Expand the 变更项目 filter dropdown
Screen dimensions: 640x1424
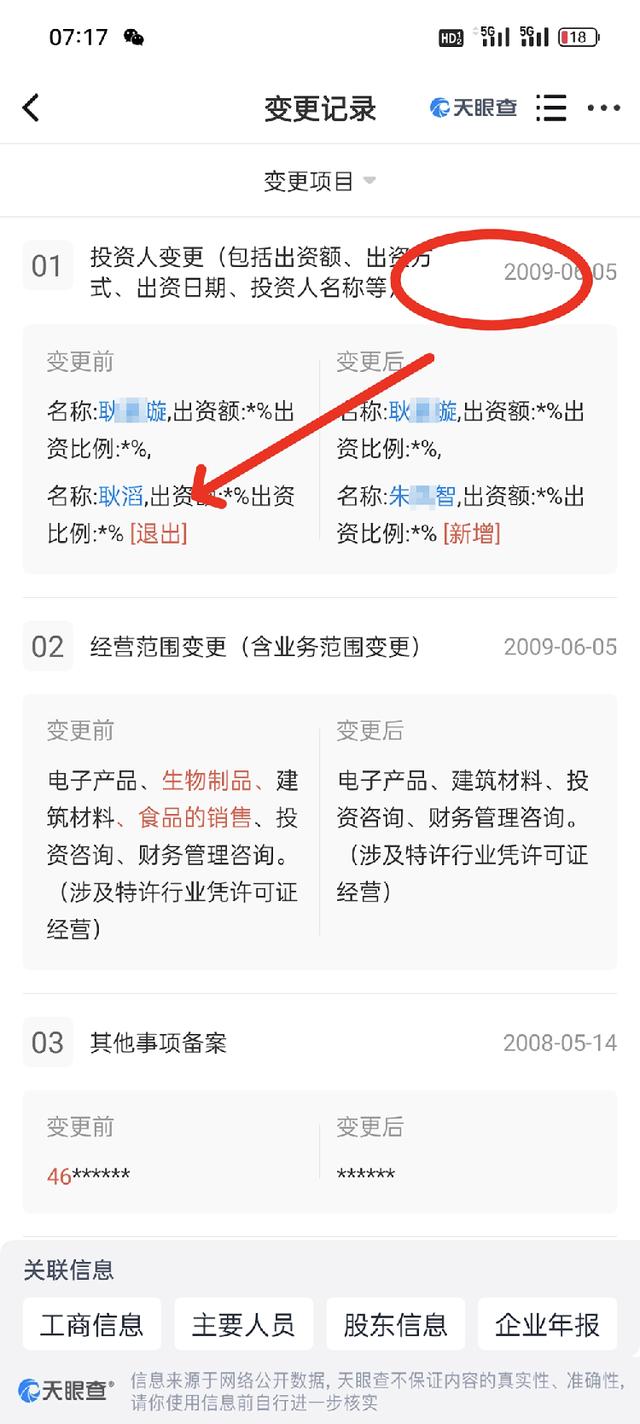319,181
